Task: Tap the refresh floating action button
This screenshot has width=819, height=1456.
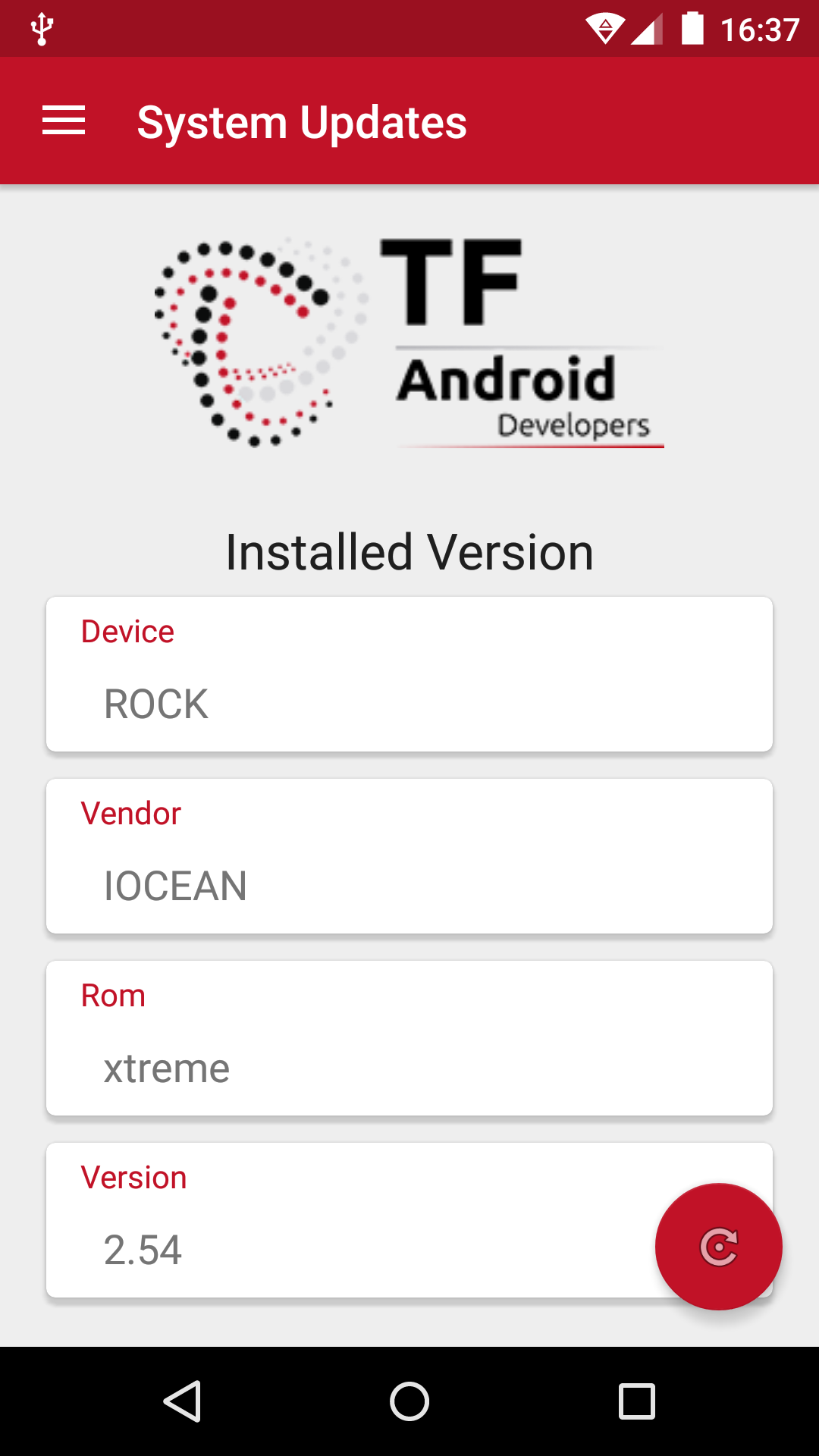Action: tap(718, 1247)
